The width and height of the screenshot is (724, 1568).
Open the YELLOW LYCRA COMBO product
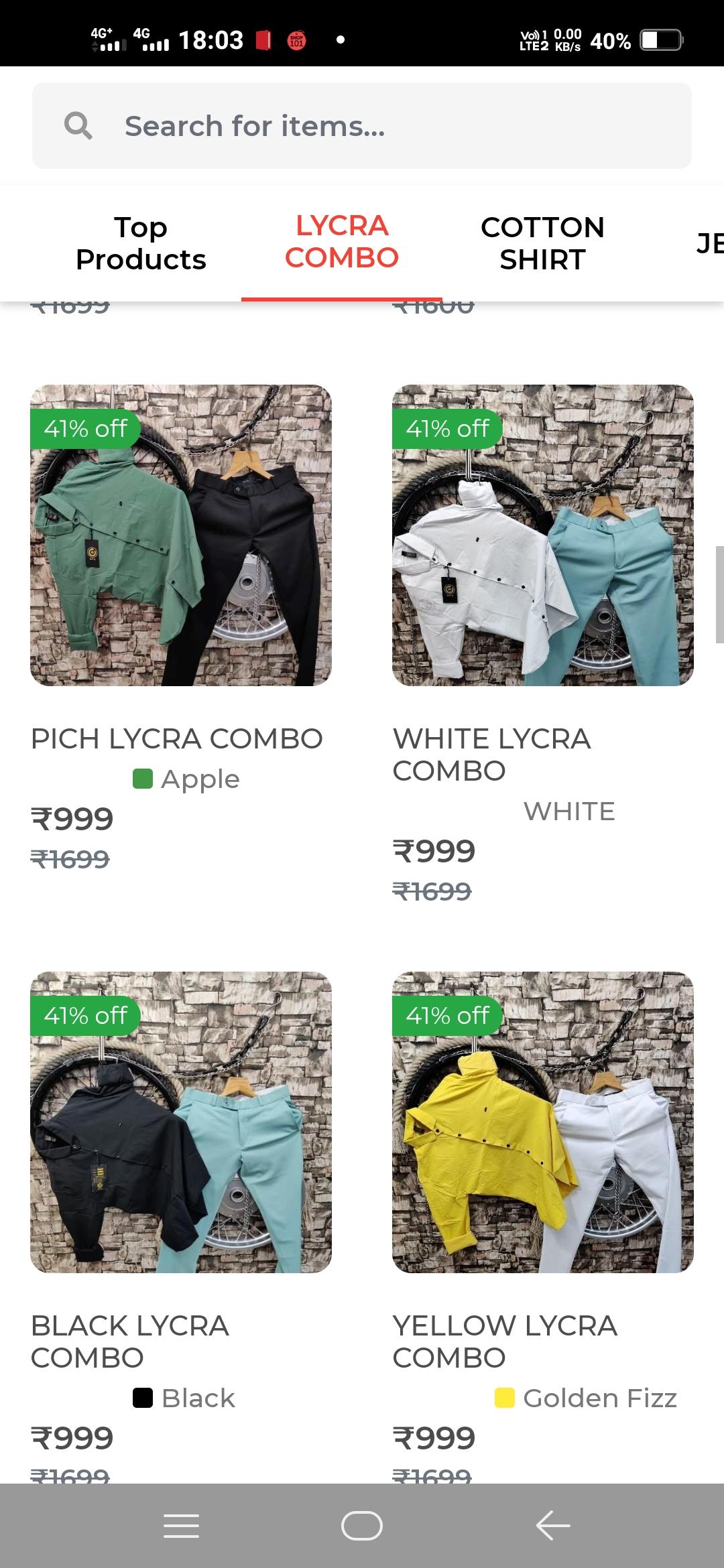543,1122
